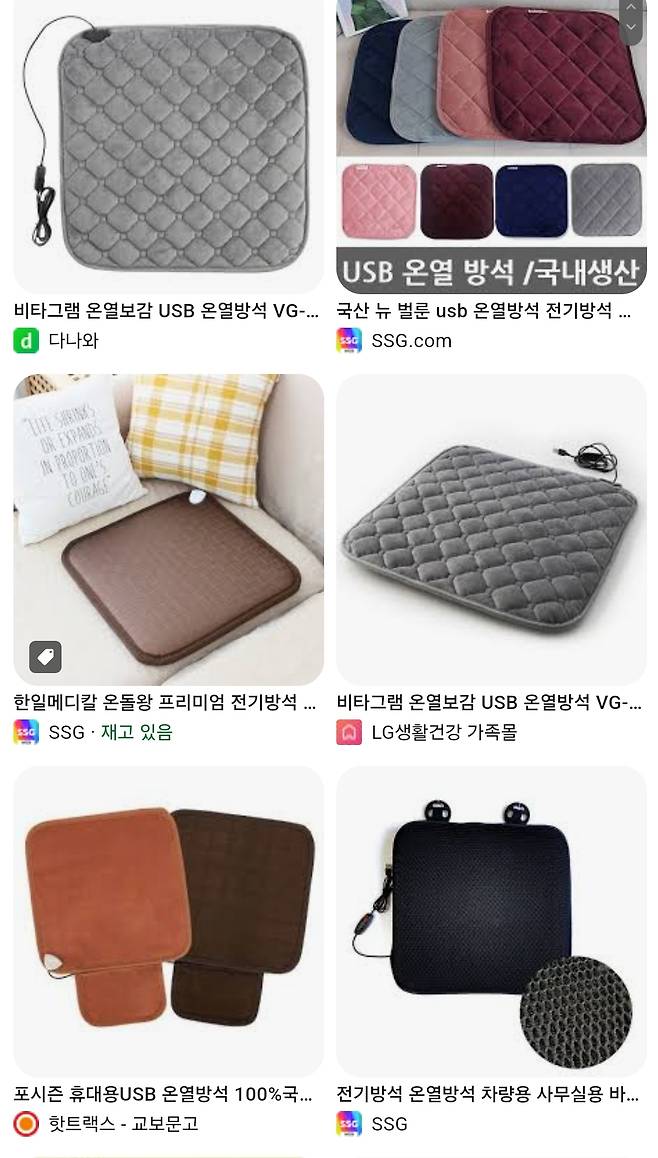Open the 한일메디칼 온돌왕 프리미엄 전기방석 result
This screenshot has width=658, height=1158.
click(x=167, y=530)
